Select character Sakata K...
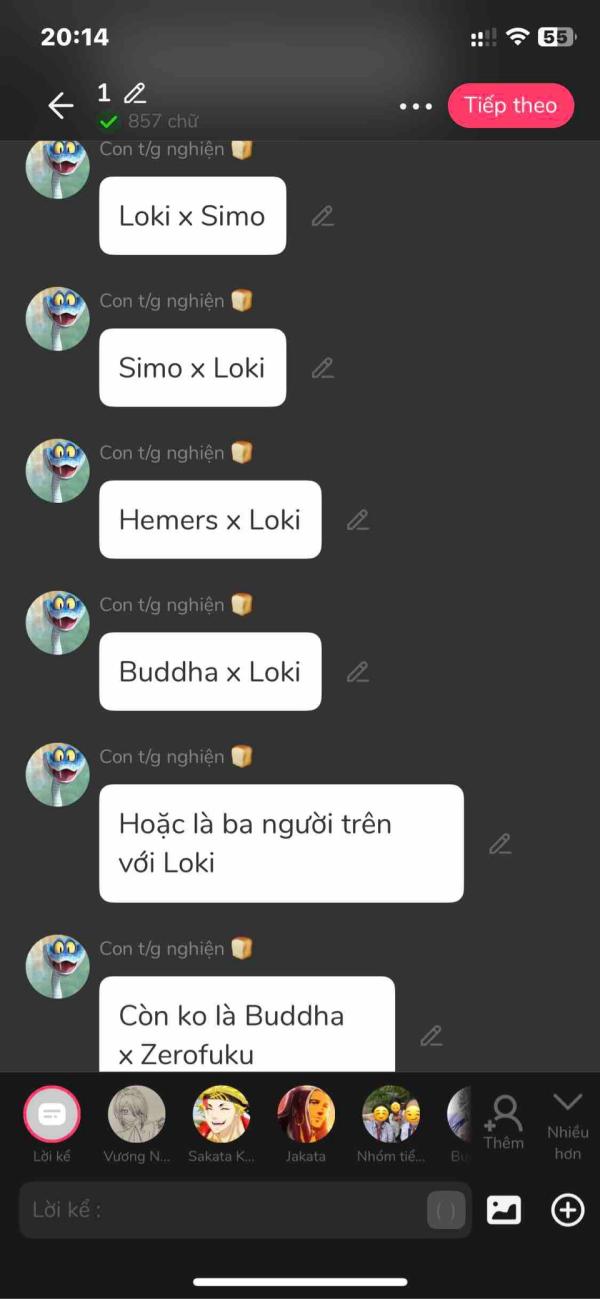Screen dimensions: 600x1299 [221, 1115]
